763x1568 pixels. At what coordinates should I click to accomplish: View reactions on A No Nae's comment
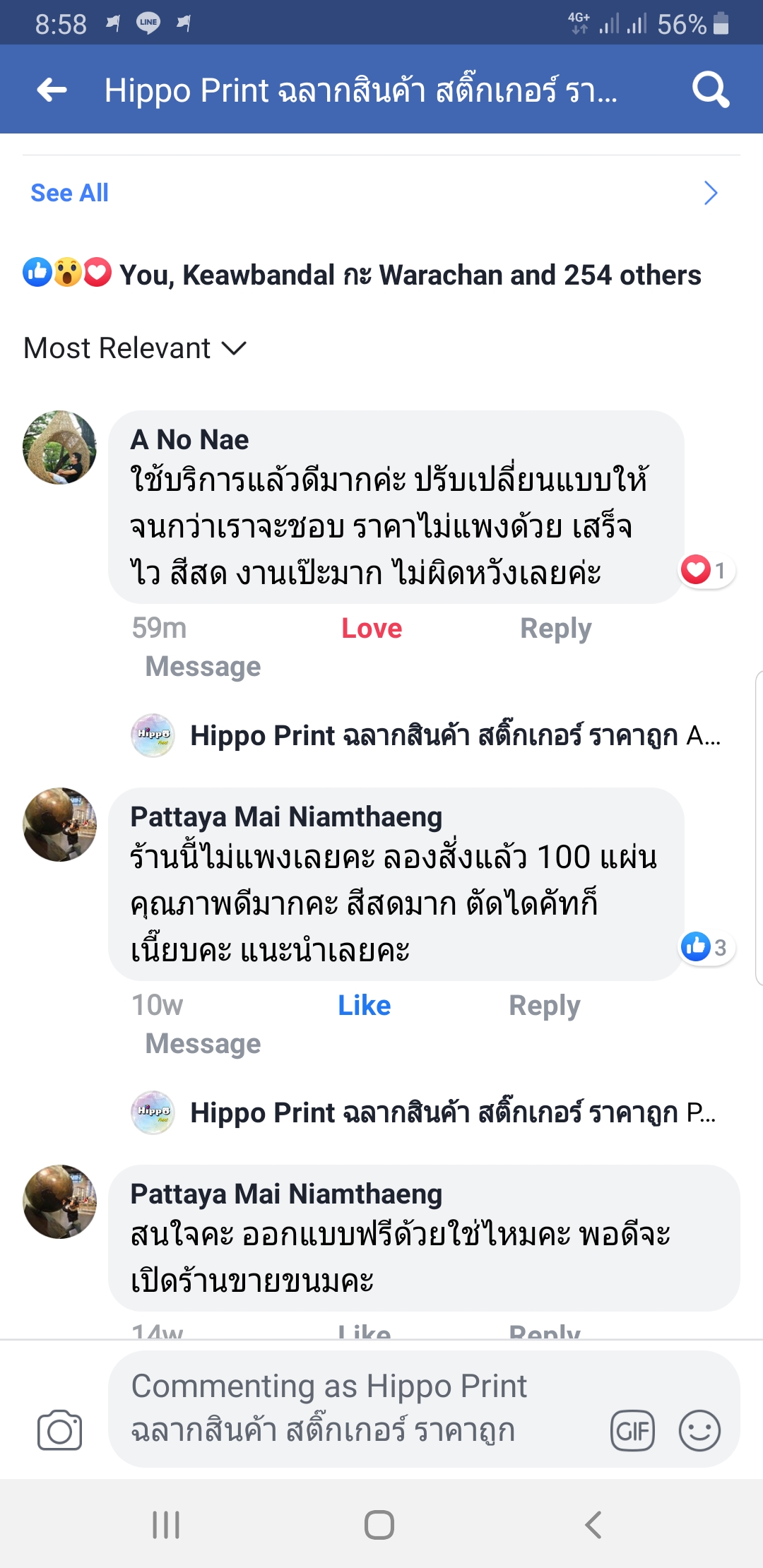click(706, 570)
